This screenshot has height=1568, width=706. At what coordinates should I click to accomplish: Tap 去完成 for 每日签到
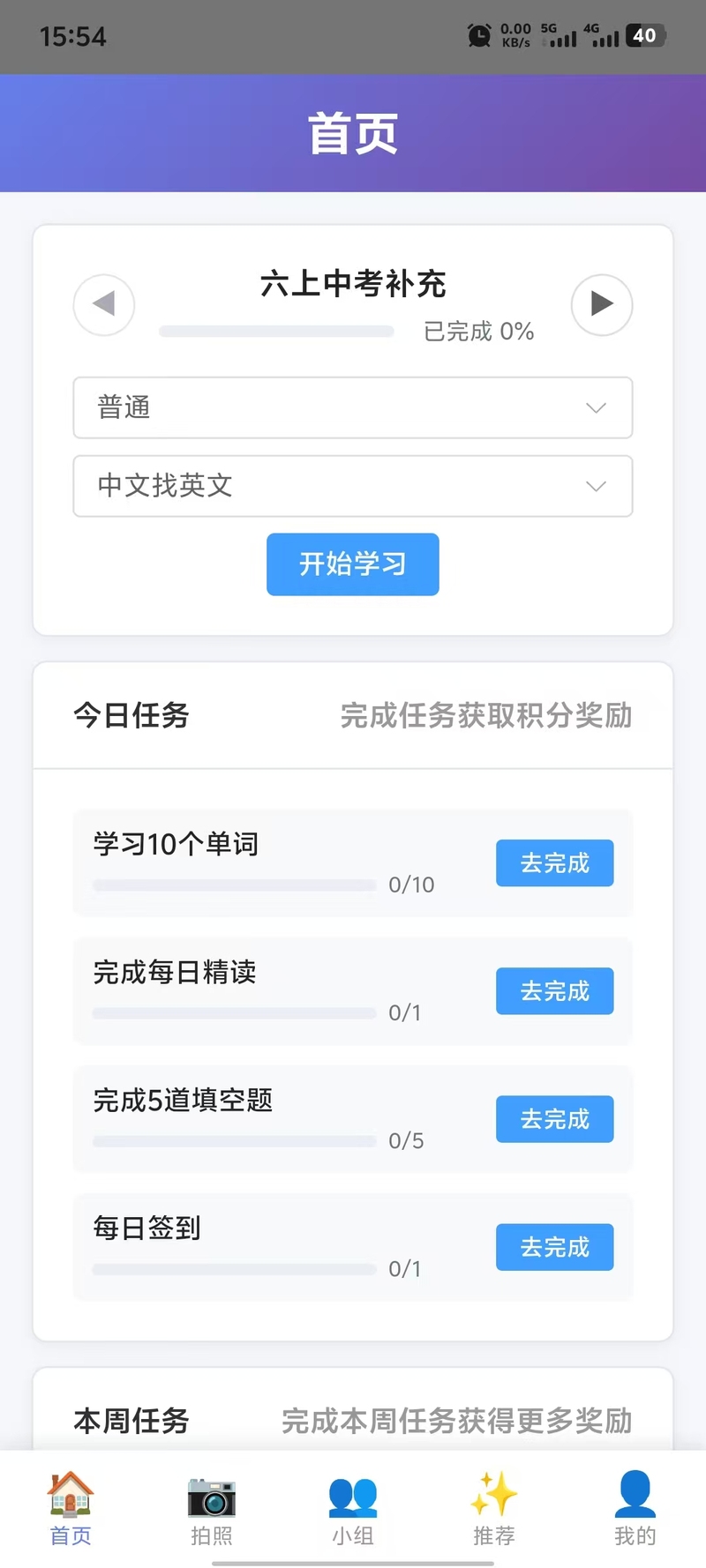pos(554,1247)
